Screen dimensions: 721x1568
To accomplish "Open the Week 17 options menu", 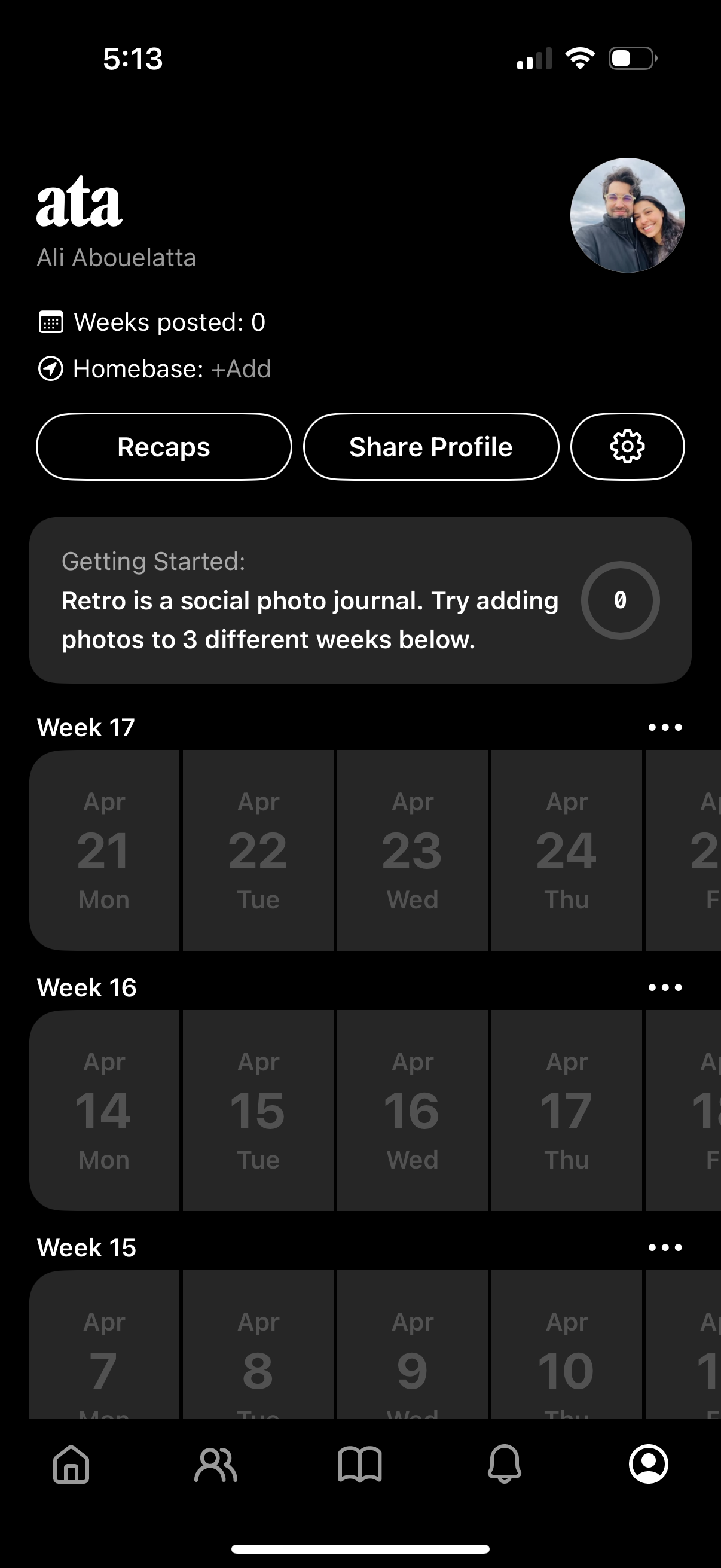I will 664,727.
